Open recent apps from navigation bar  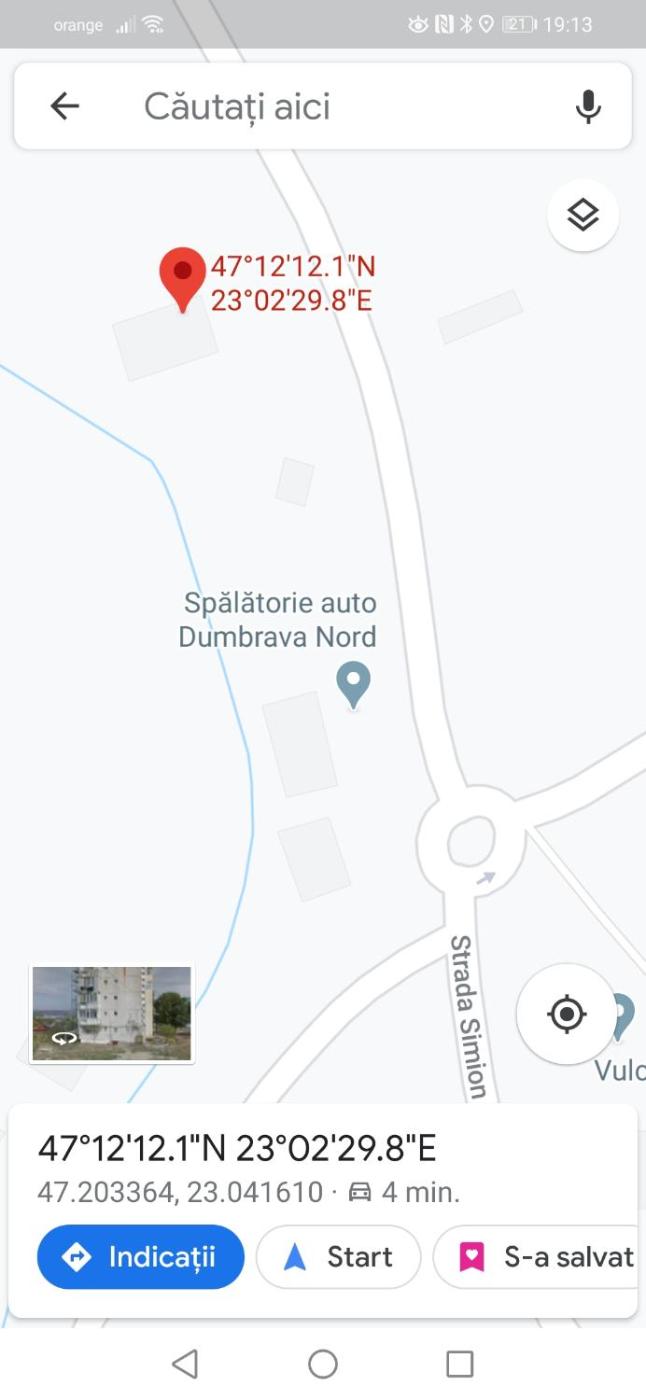[x=459, y=1363]
